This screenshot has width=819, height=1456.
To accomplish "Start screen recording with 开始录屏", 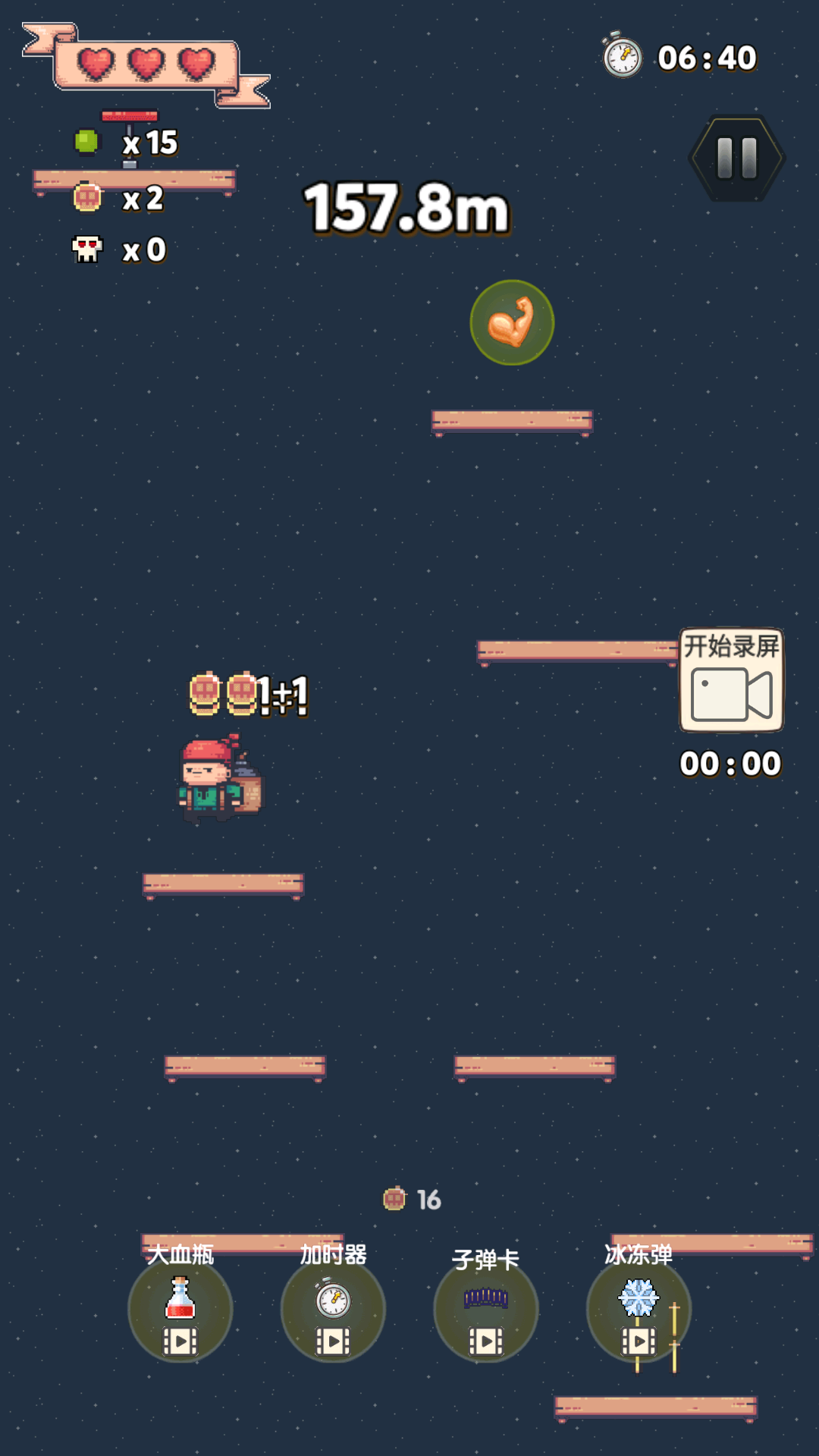I will (x=731, y=679).
